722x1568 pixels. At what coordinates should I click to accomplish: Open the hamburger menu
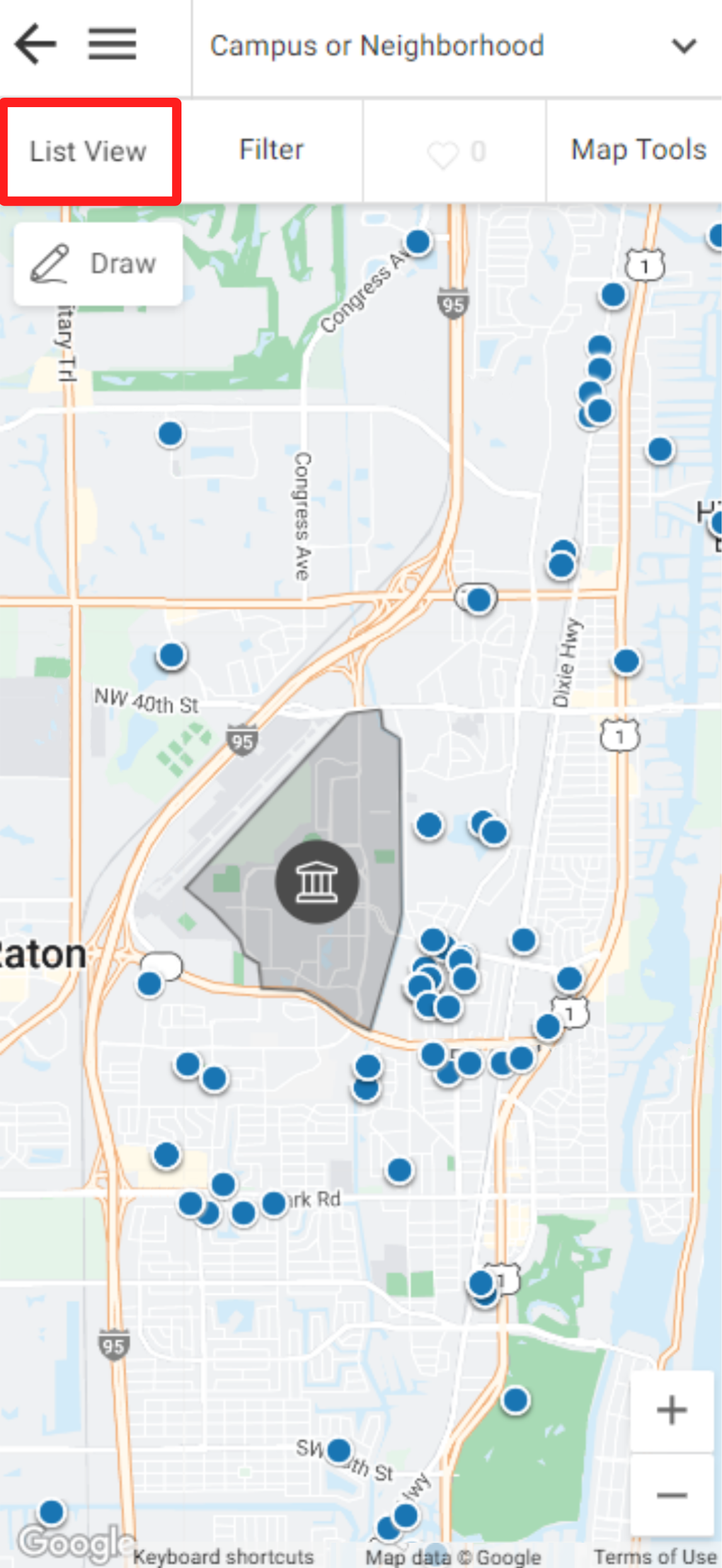pos(112,44)
